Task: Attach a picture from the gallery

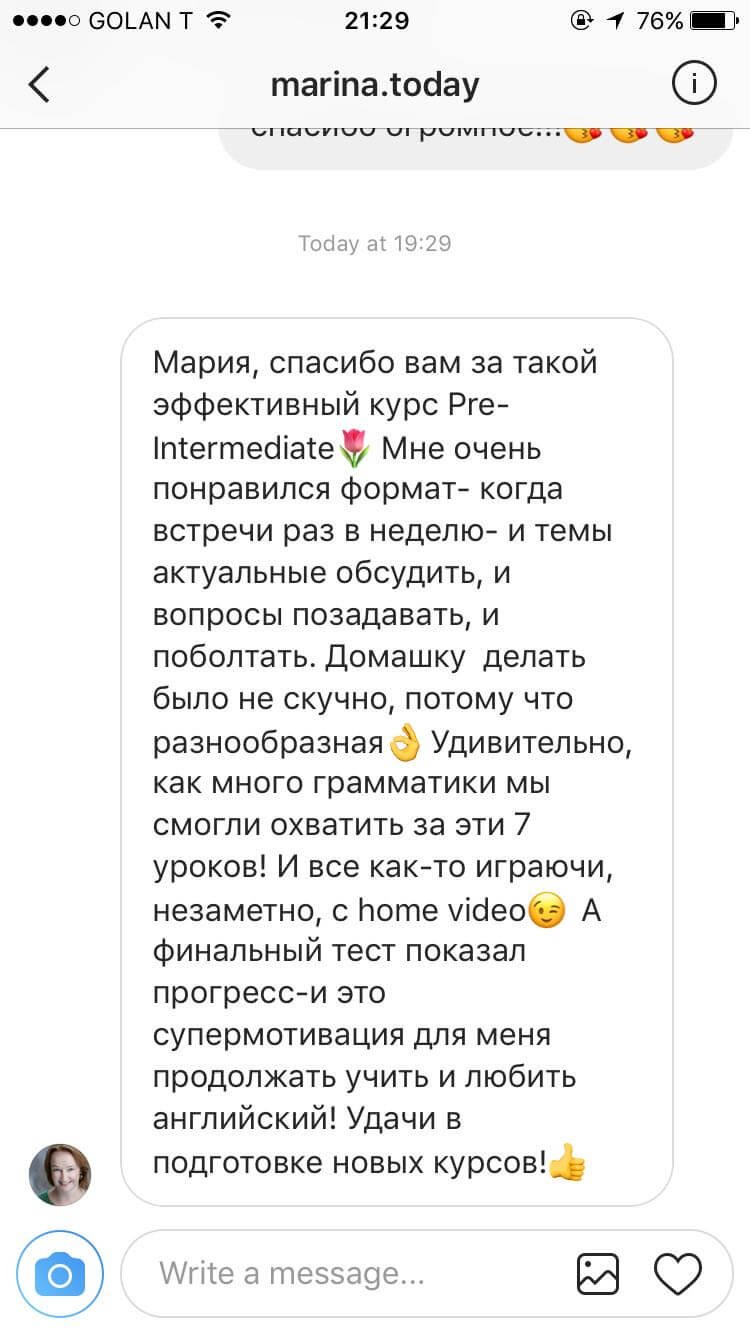Action: coord(598,1274)
